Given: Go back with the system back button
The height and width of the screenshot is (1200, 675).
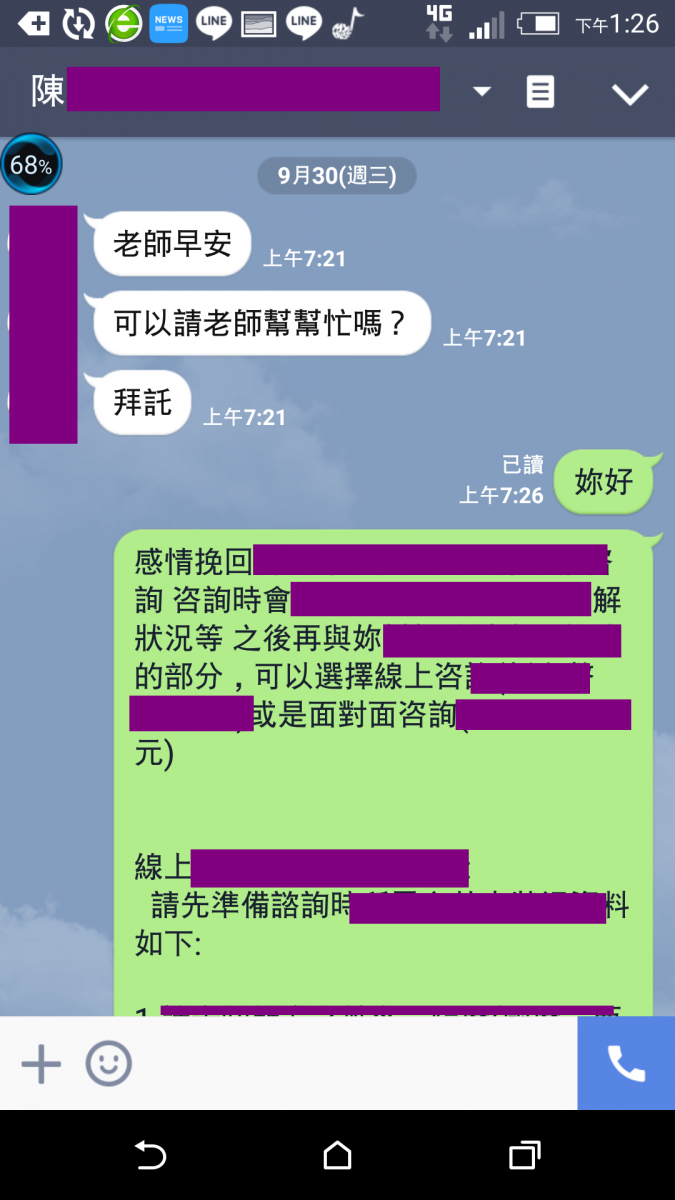Looking at the screenshot, I should [150, 1155].
